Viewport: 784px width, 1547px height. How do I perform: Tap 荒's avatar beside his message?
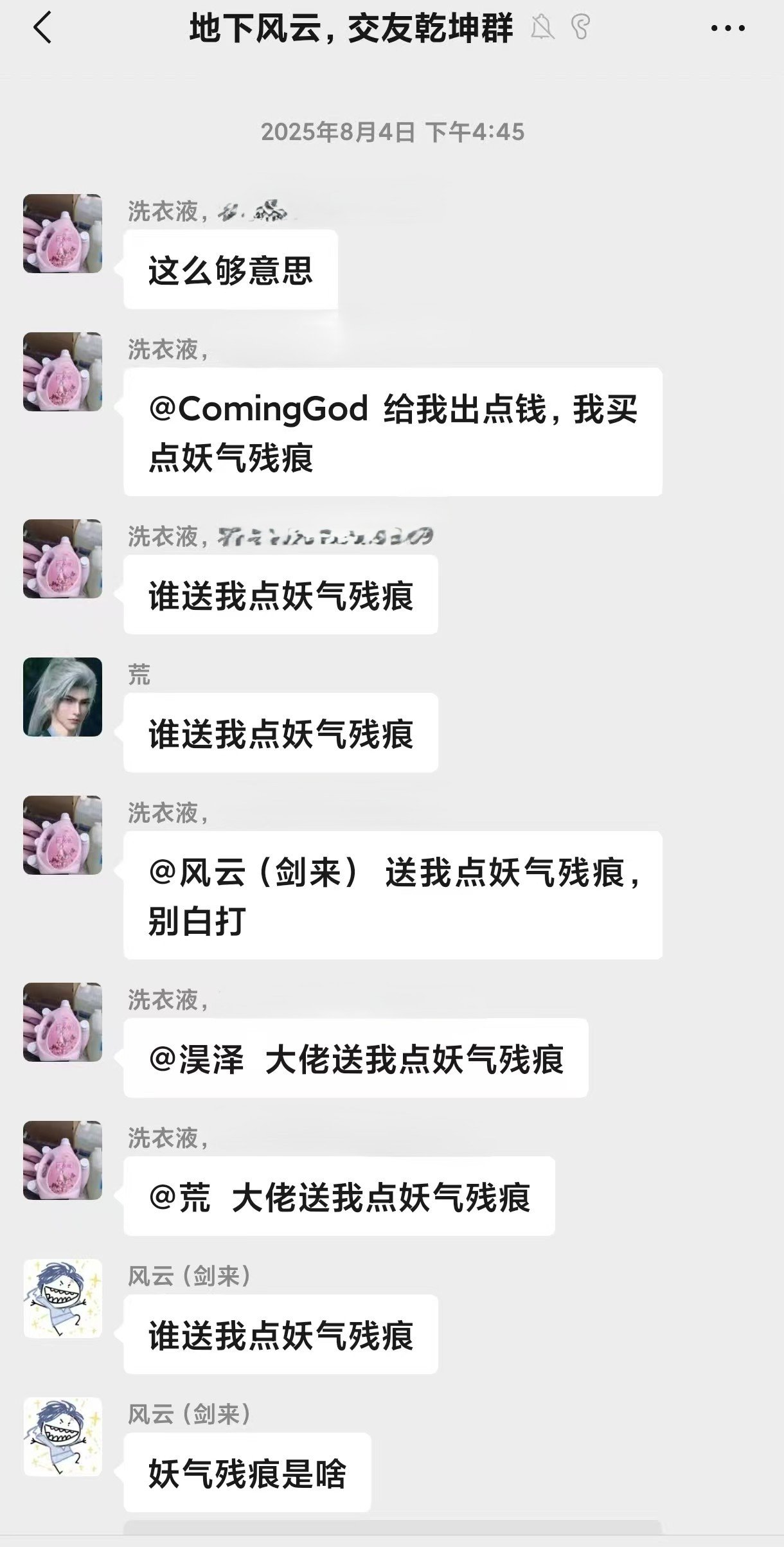(x=63, y=697)
